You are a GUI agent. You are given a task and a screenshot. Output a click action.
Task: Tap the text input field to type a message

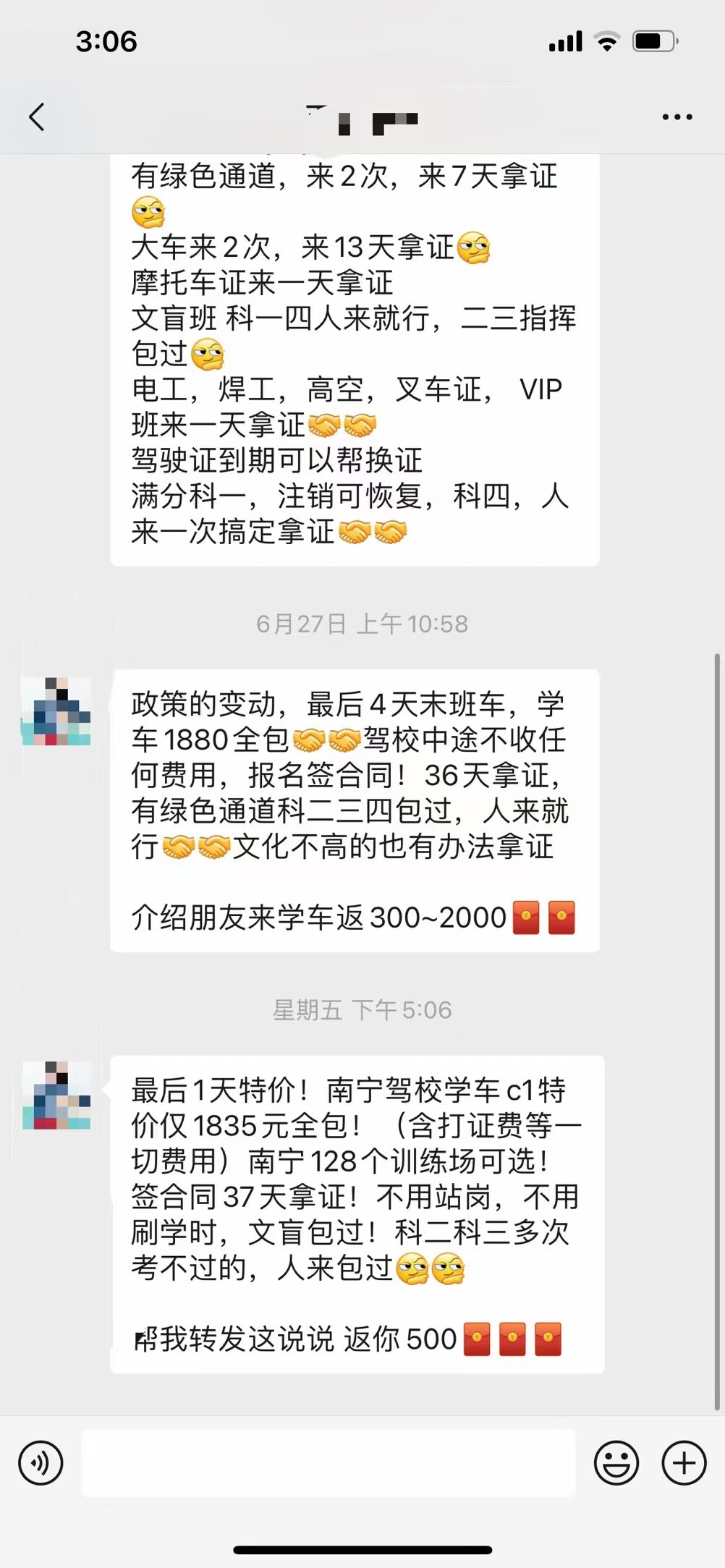tap(326, 1462)
